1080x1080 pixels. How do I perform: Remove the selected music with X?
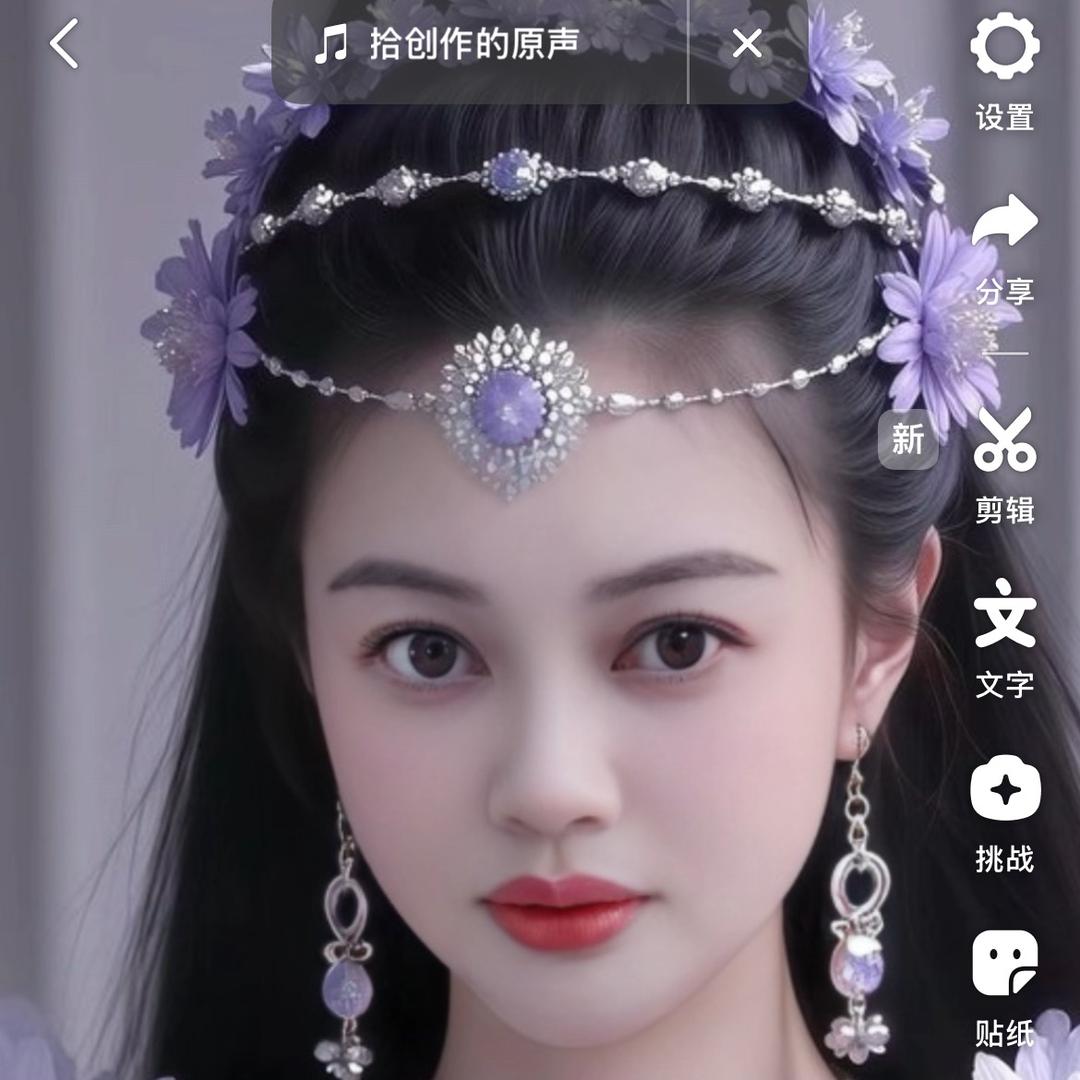click(x=747, y=45)
